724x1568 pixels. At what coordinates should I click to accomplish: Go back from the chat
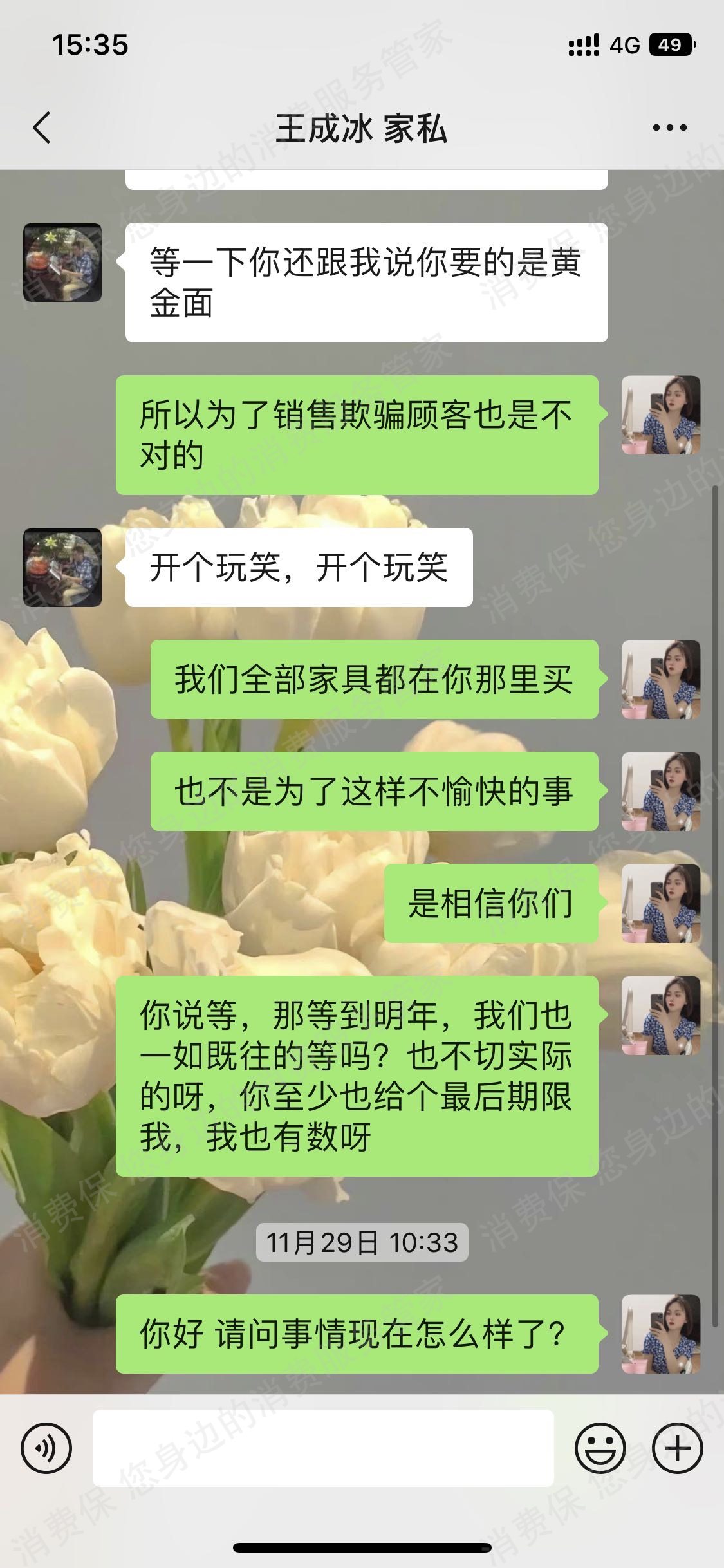pyautogui.click(x=42, y=127)
